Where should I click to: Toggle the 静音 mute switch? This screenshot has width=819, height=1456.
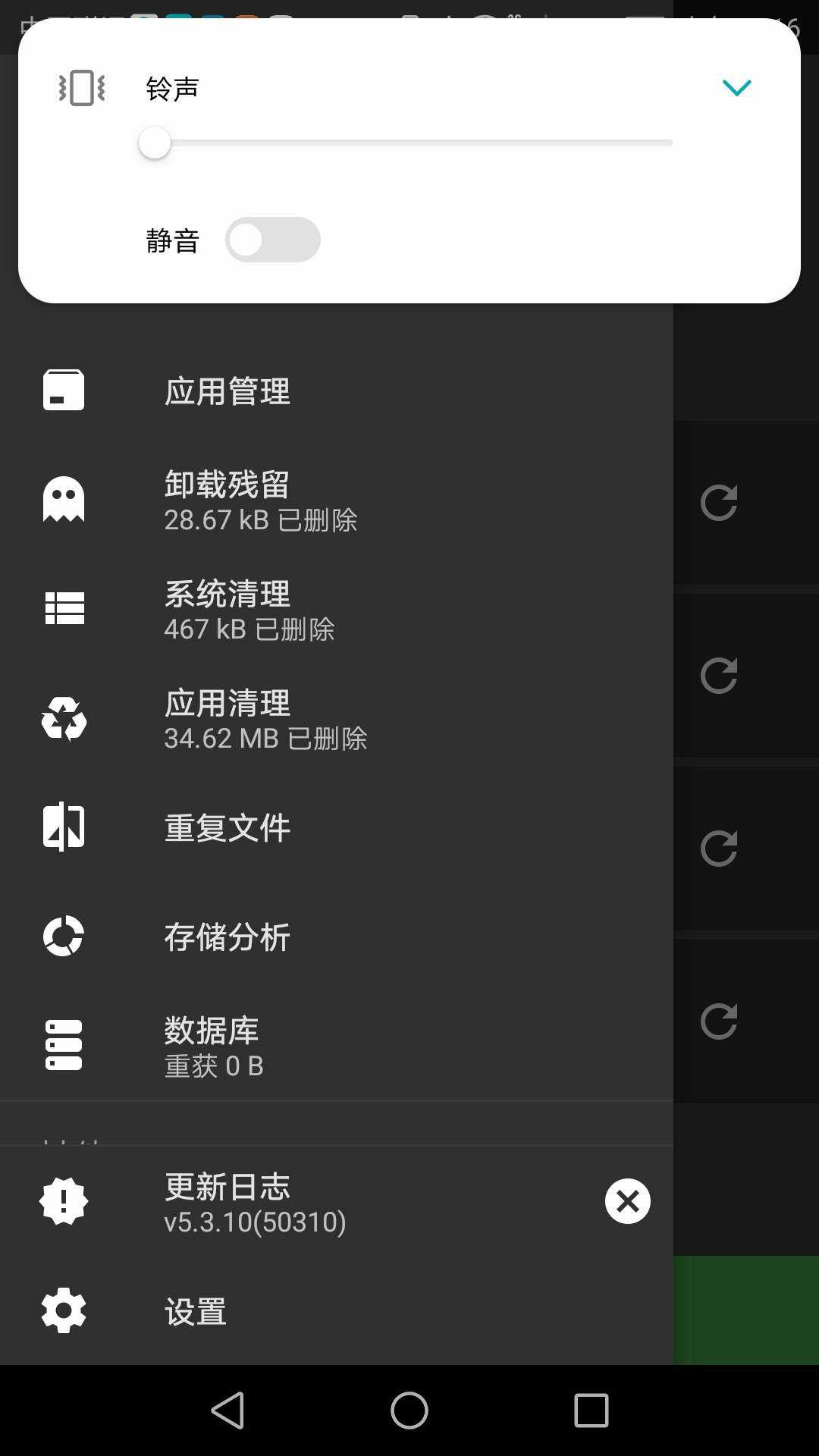pyautogui.click(x=272, y=240)
